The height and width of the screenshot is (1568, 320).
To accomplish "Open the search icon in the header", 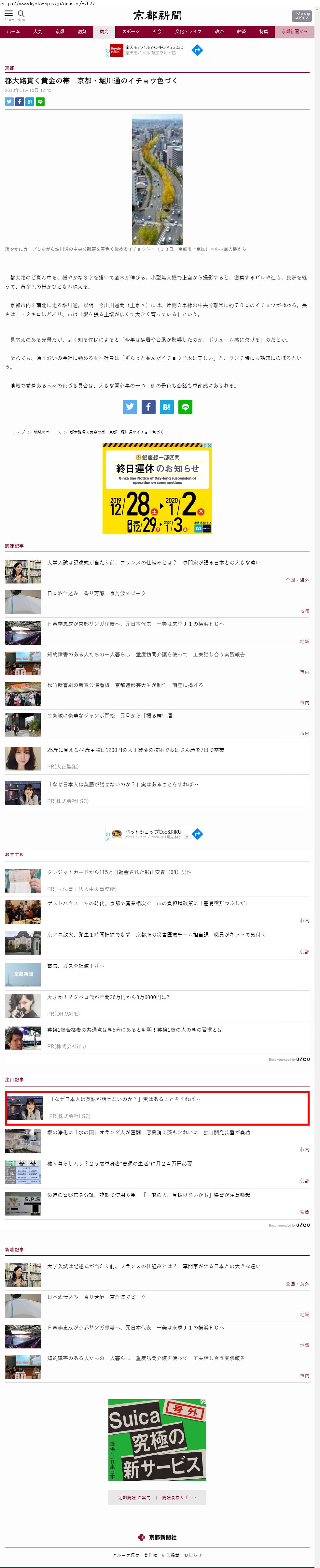I will pyautogui.click(x=21, y=14).
